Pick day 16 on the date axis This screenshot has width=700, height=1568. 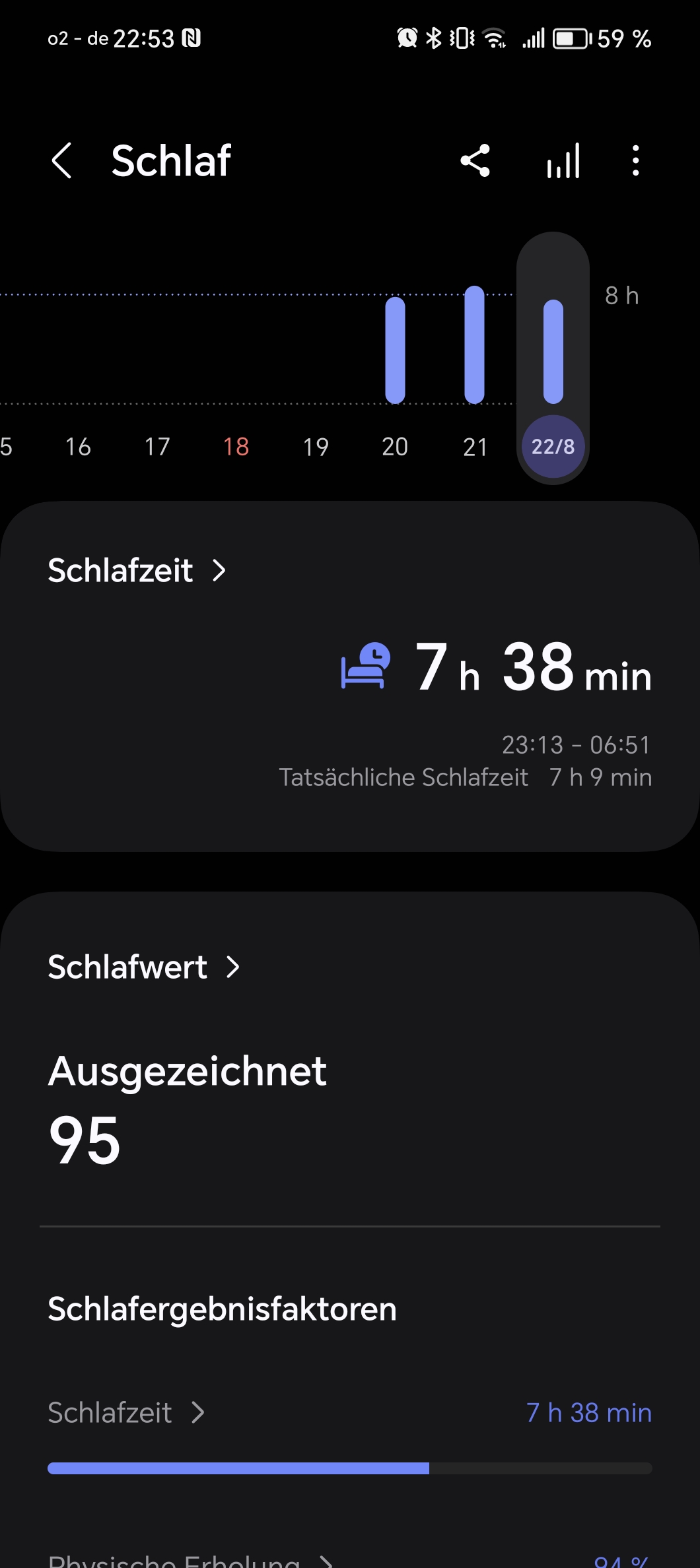[78, 447]
